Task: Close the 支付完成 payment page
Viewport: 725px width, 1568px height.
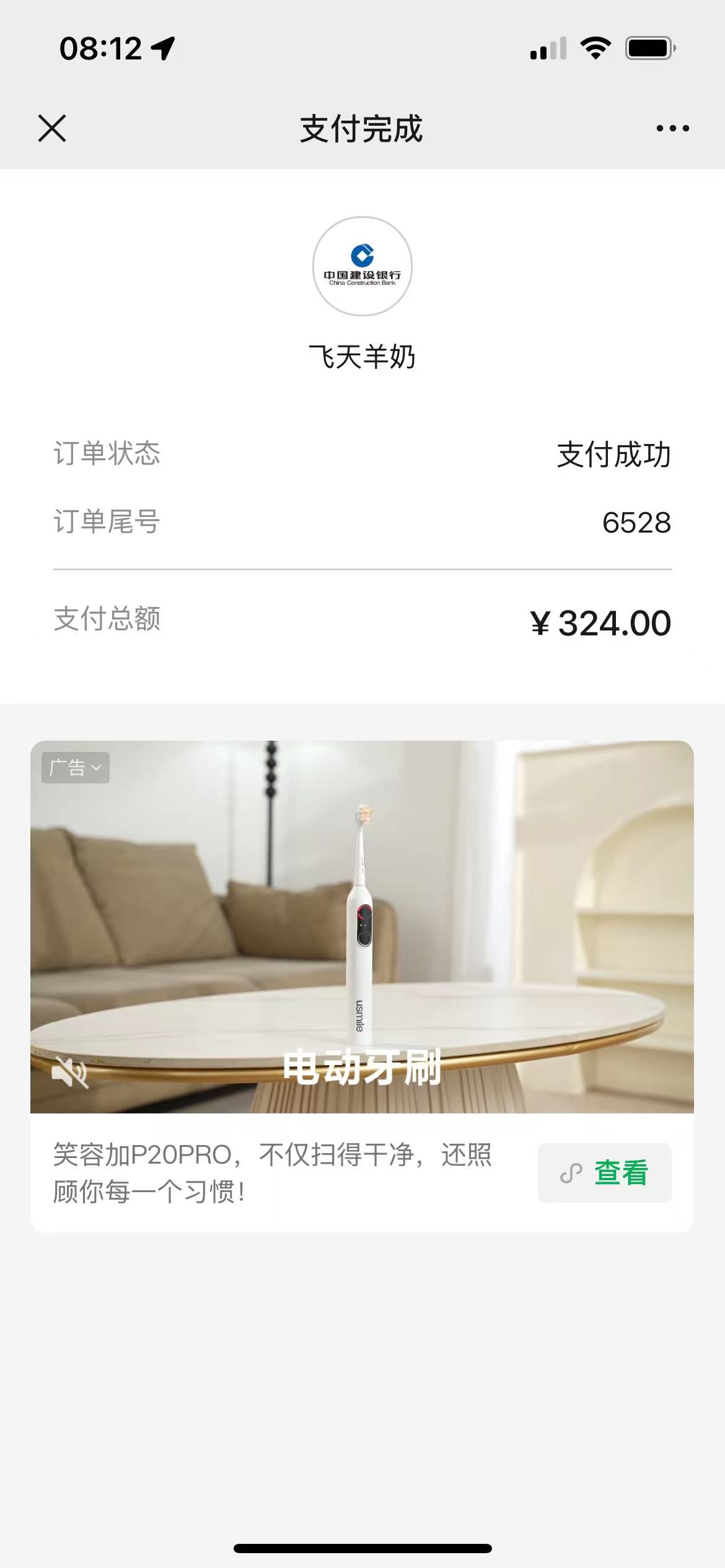Action: click(x=52, y=129)
